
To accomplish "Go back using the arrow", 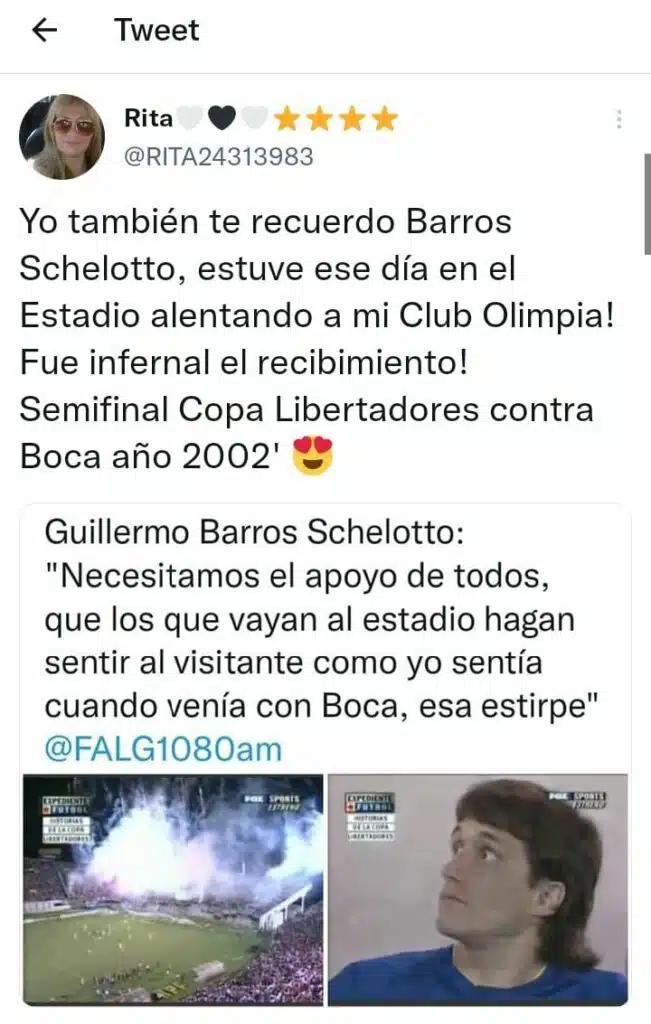I will (x=45, y=31).
